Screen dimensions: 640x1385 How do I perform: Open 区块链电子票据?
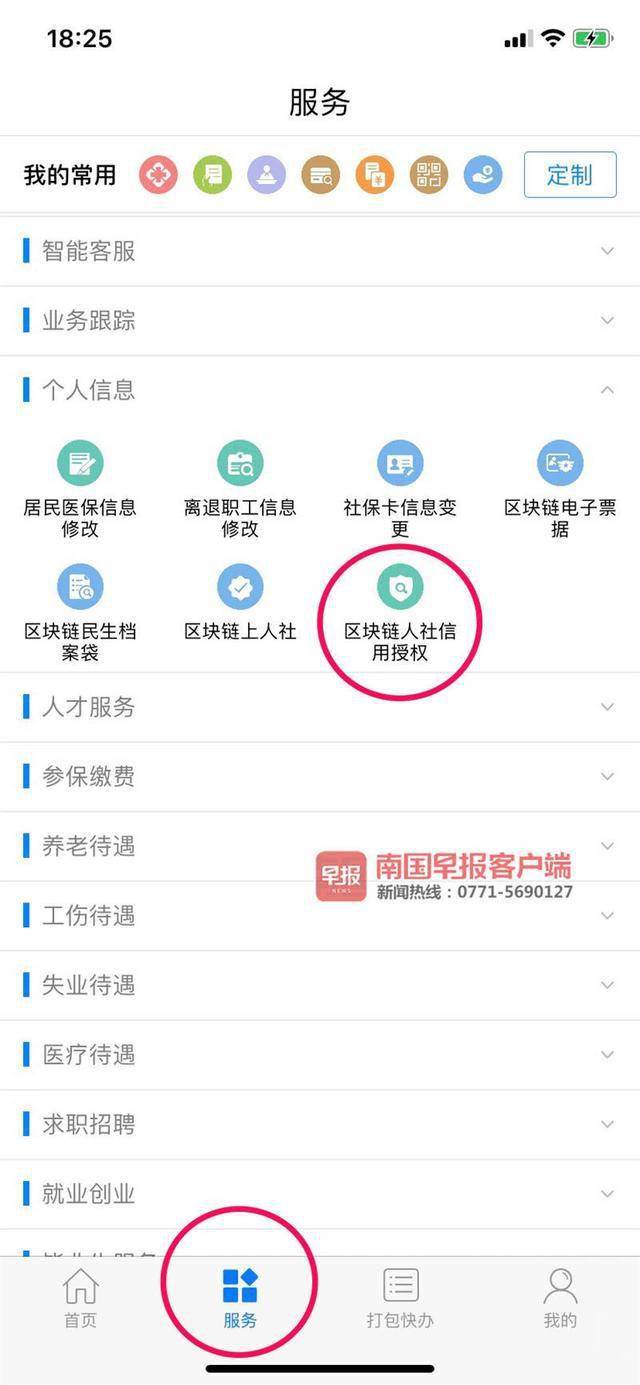point(559,488)
